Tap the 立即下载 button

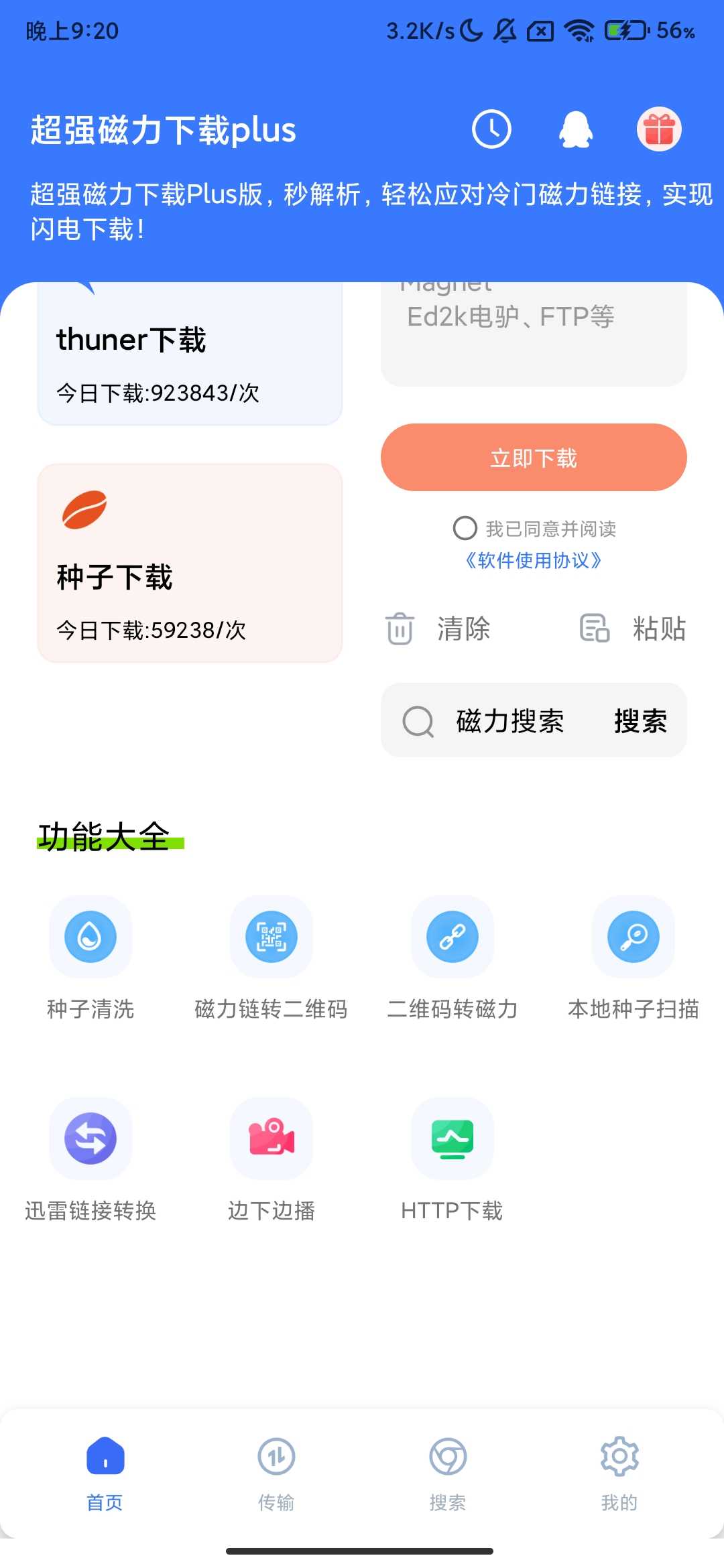[x=534, y=458]
